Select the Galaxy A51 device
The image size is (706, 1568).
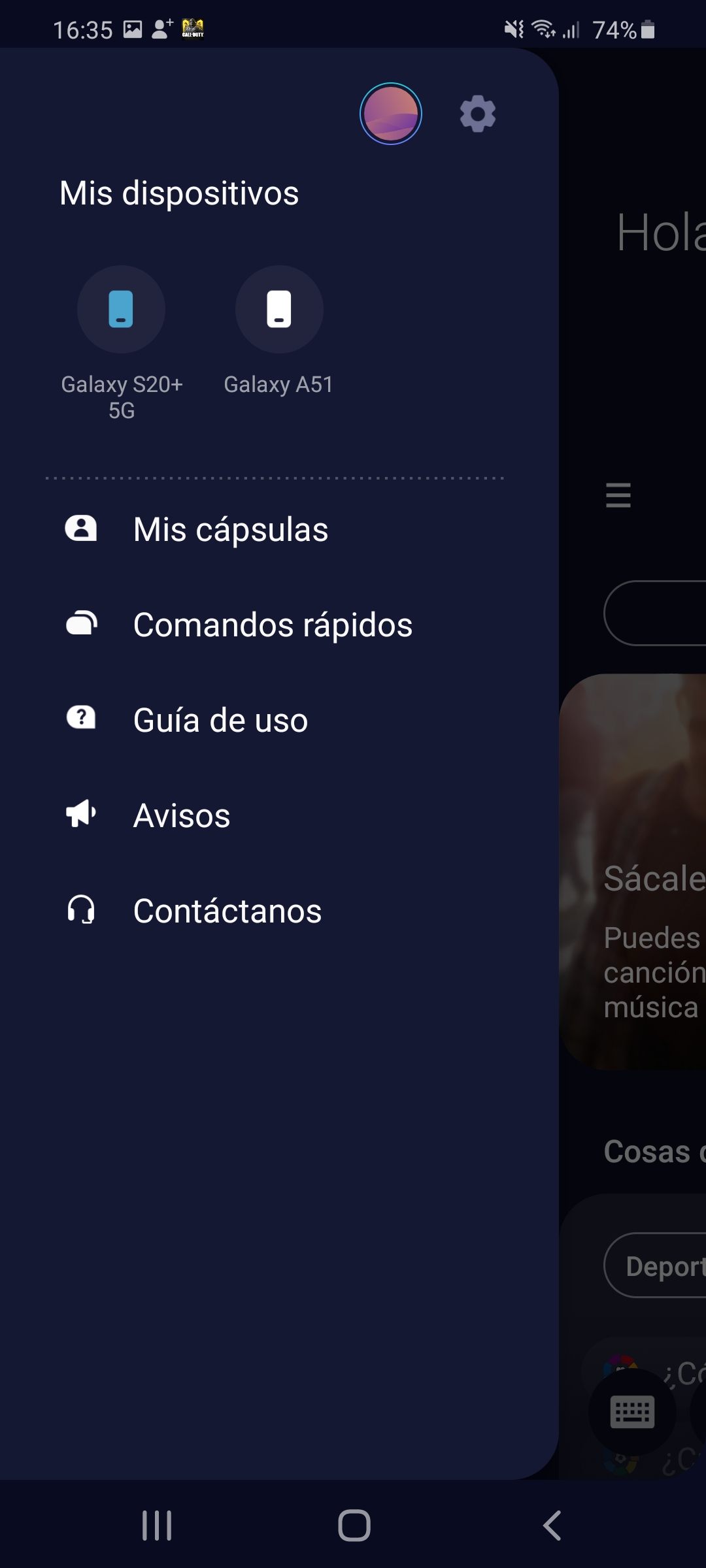279,331
